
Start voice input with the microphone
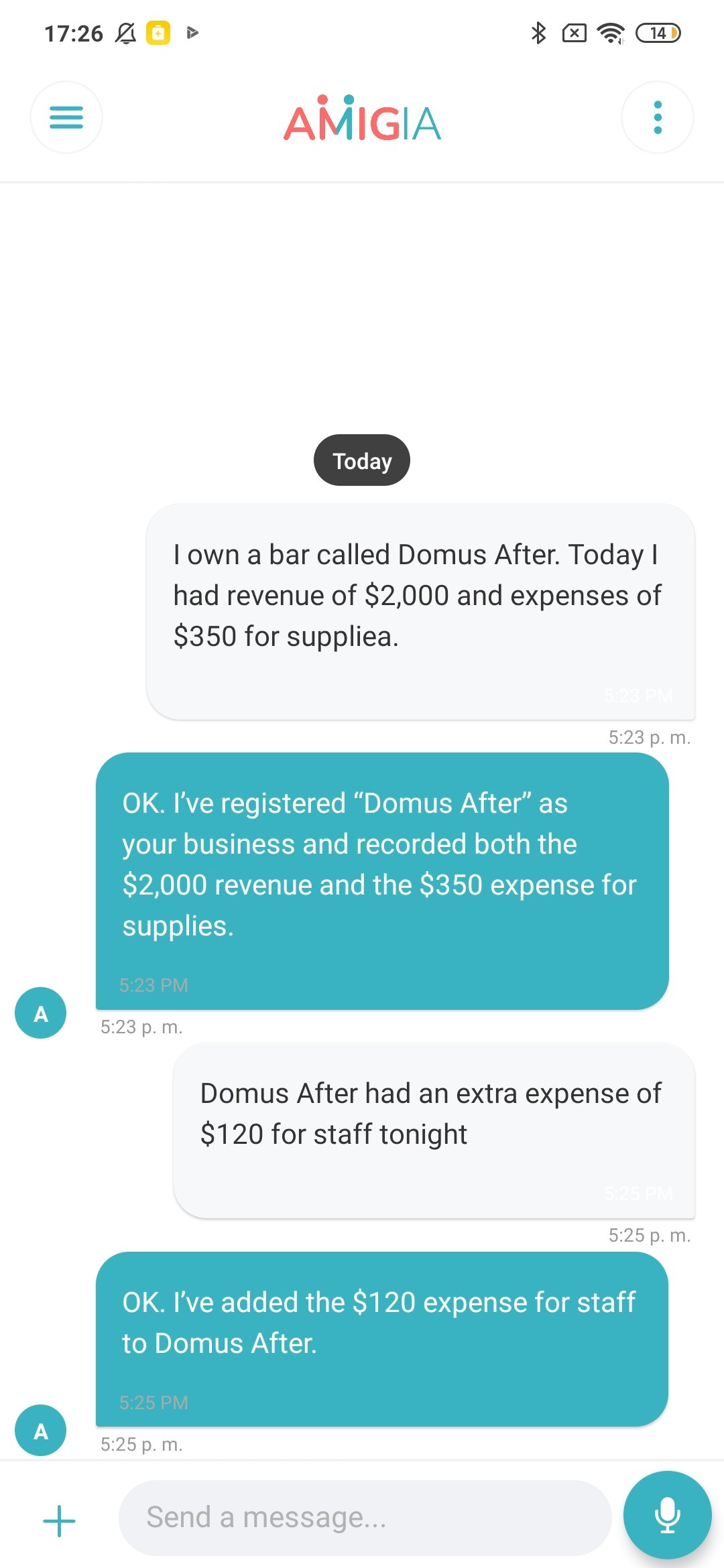[667, 1514]
